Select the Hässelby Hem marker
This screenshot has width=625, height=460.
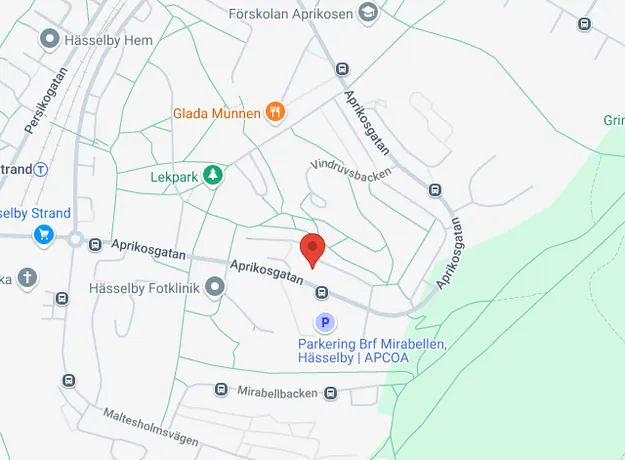point(48,39)
